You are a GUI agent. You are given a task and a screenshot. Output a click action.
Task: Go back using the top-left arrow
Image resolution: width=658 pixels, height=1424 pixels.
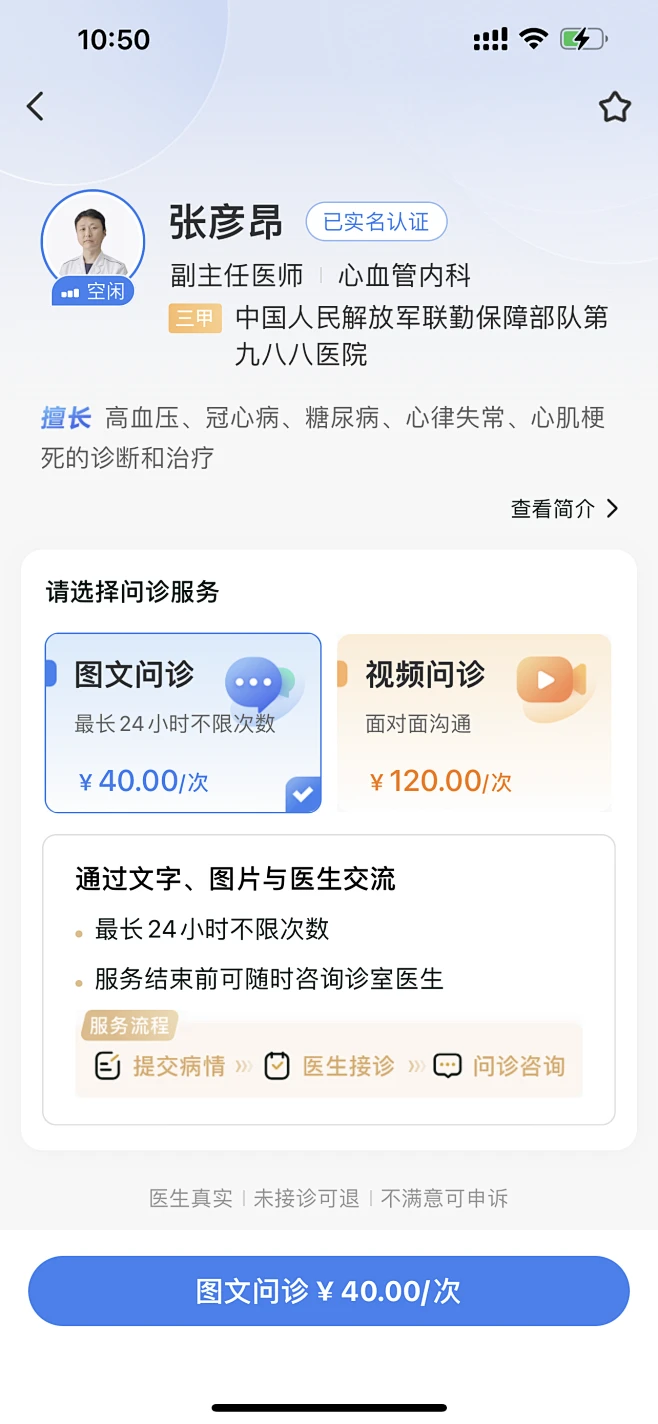tap(36, 106)
